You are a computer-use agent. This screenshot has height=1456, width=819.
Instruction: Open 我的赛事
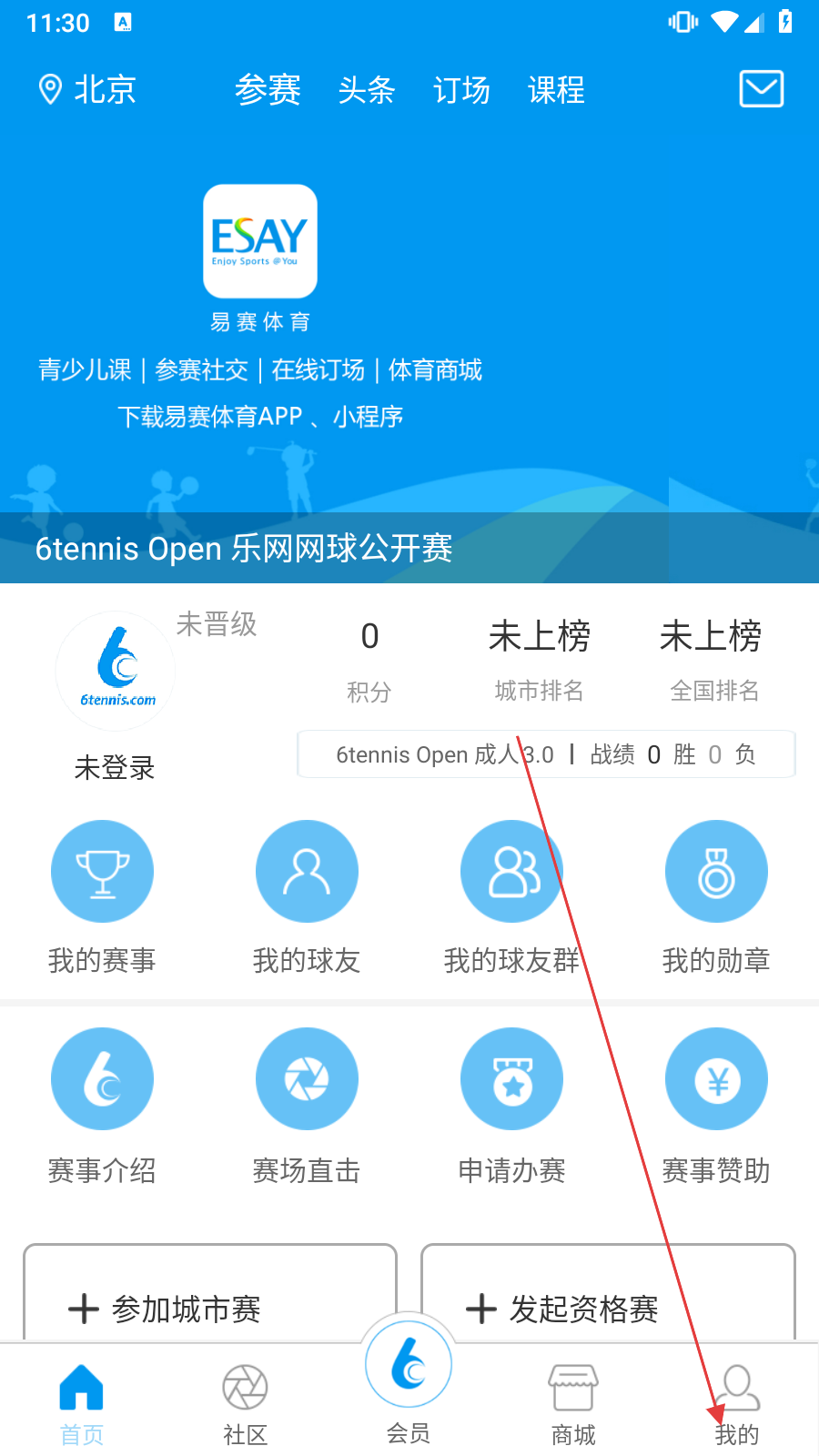(102, 896)
